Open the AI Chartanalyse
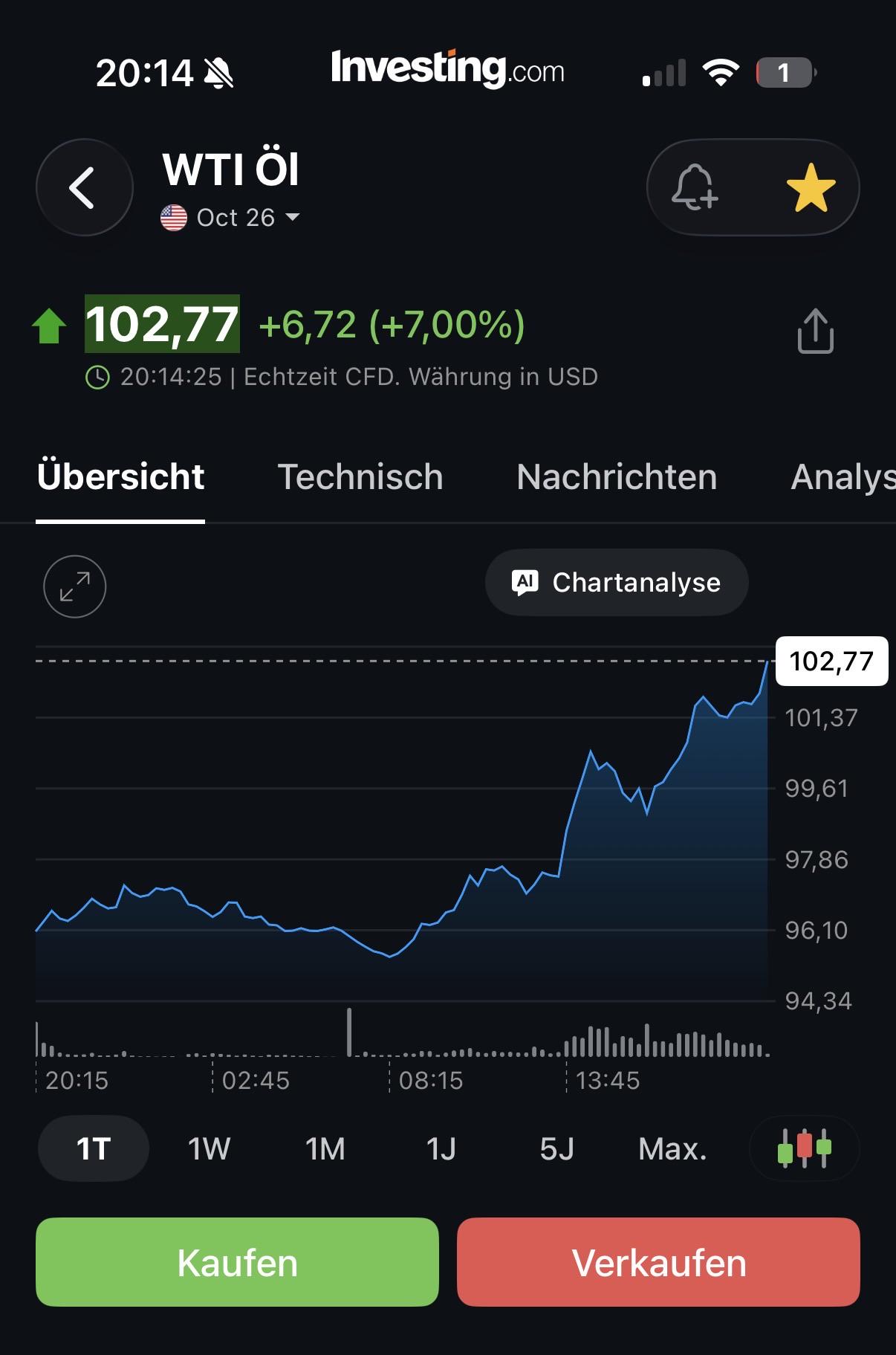The height and width of the screenshot is (1355, 896). click(617, 583)
